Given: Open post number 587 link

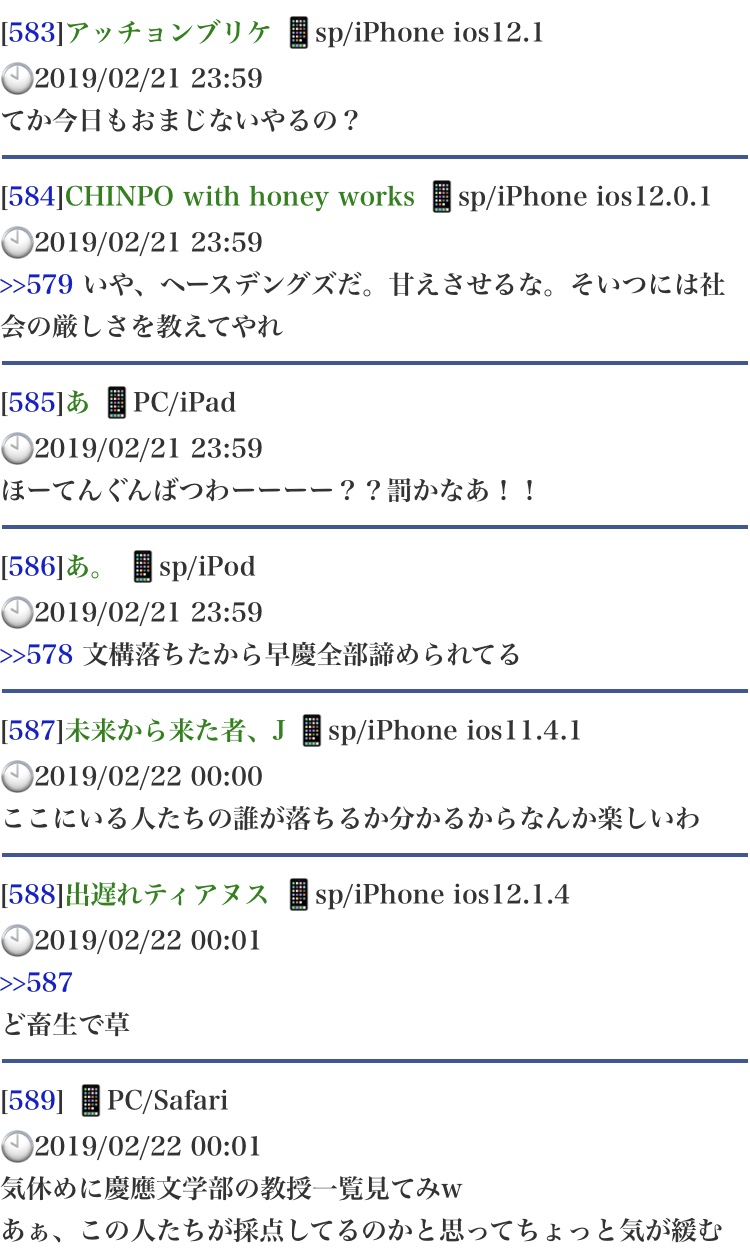Looking at the screenshot, I should coord(32,731).
